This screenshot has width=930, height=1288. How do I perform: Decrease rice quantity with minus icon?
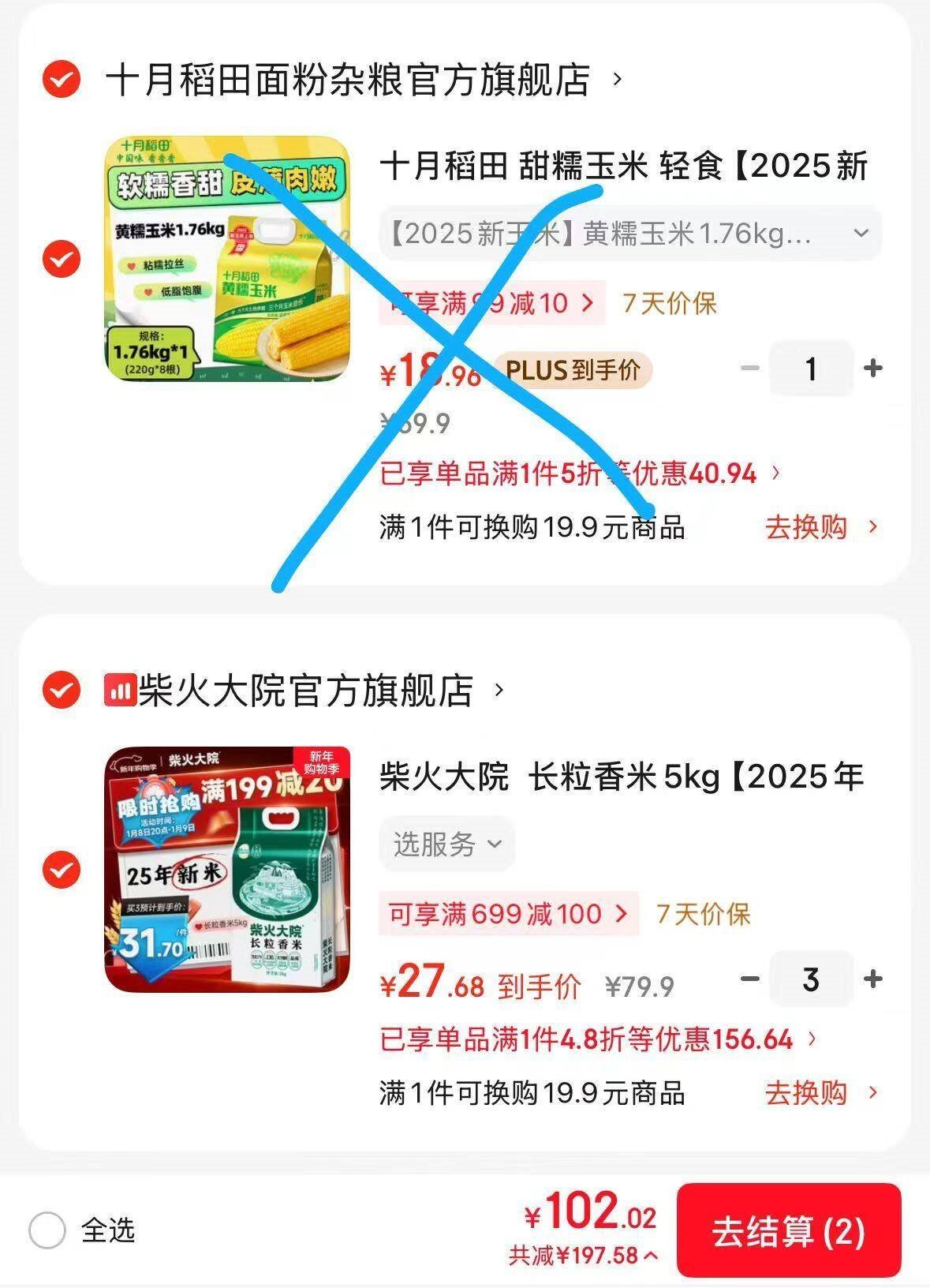click(749, 979)
